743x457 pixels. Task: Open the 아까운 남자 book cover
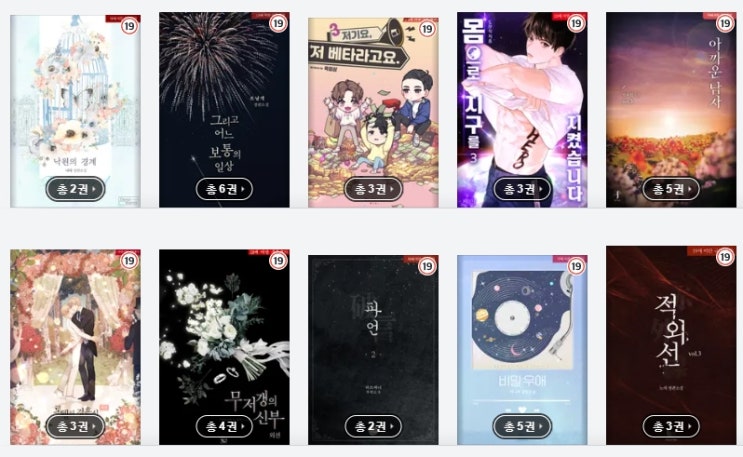tap(671, 100)
